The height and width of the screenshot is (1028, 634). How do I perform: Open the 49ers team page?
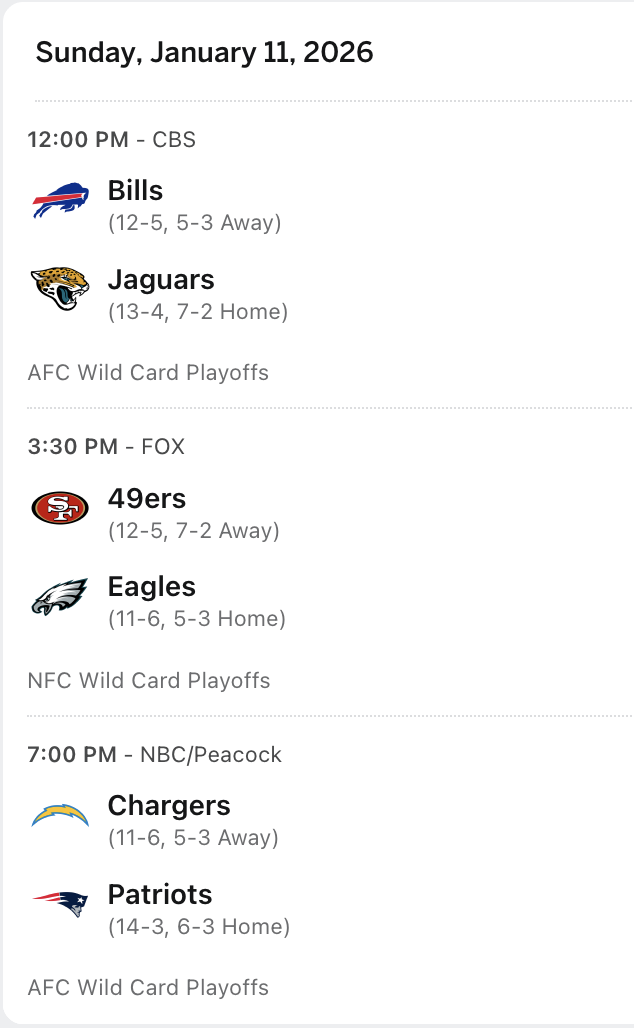pyautogui.click(x=146, y=498)
